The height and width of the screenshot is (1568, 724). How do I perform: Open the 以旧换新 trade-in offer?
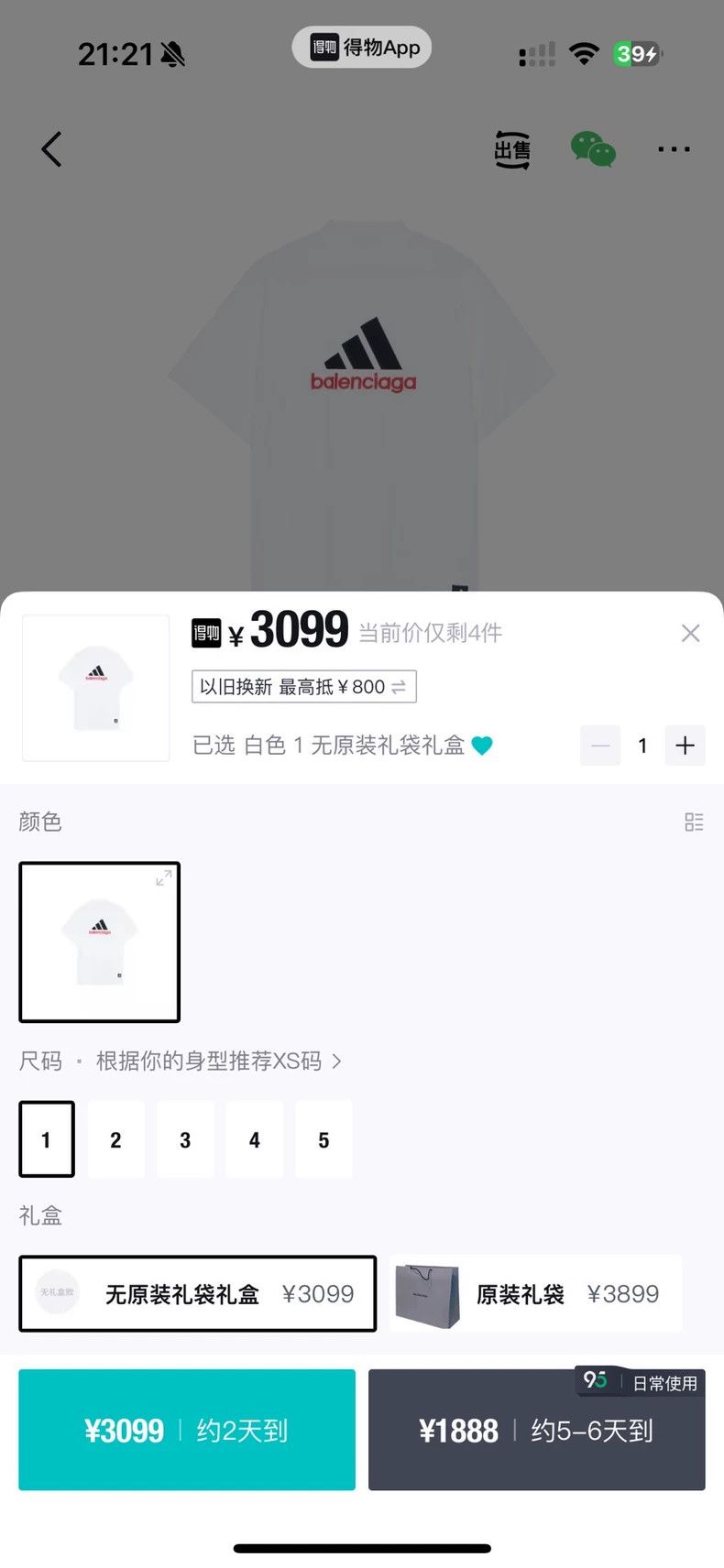click(304, 687)
